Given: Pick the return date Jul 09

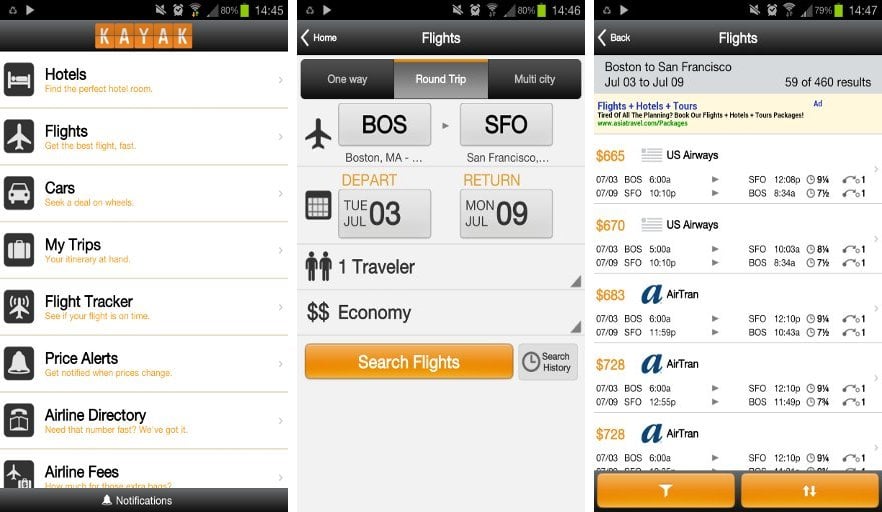Looking at the screenshot, I should click(505, 213).
